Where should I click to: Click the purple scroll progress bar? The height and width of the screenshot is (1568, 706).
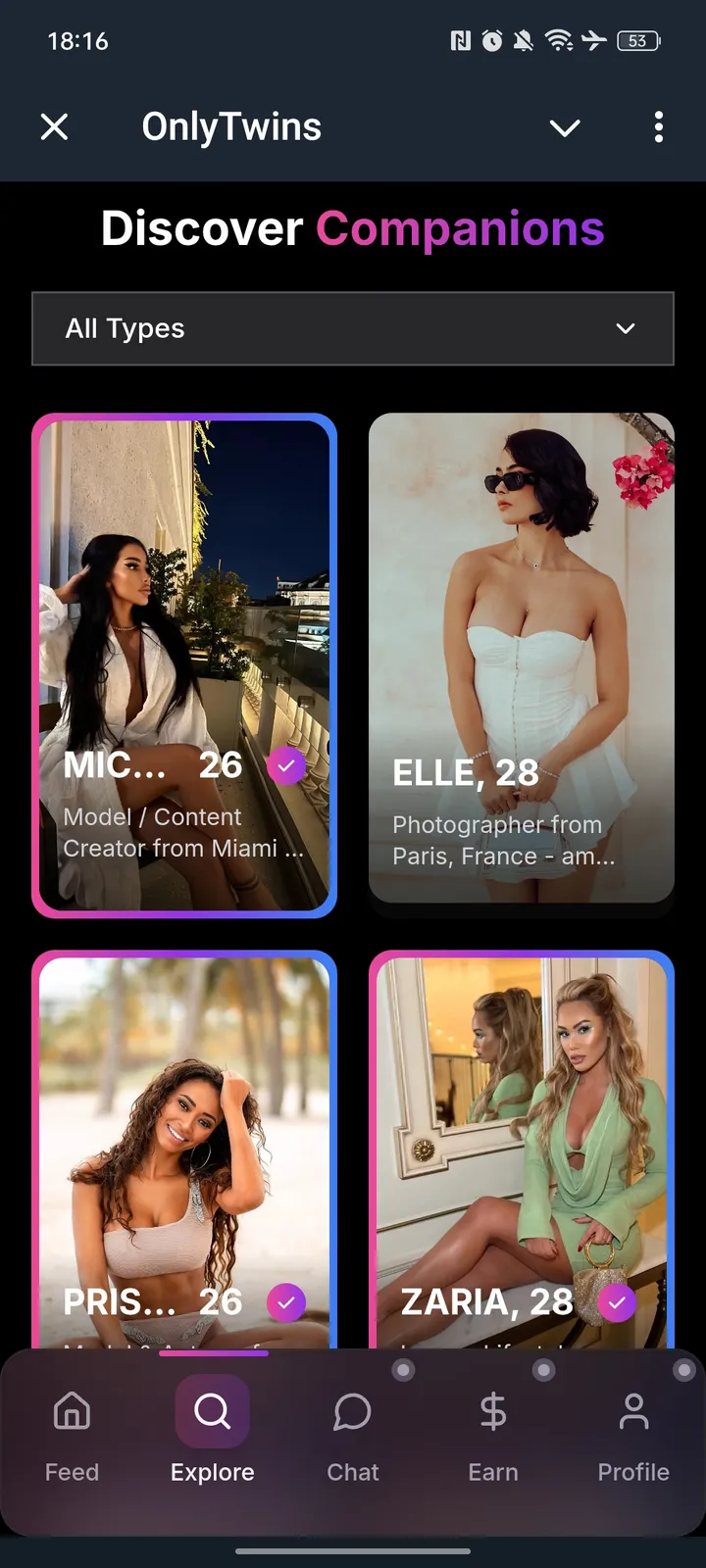click(212, 1352)
